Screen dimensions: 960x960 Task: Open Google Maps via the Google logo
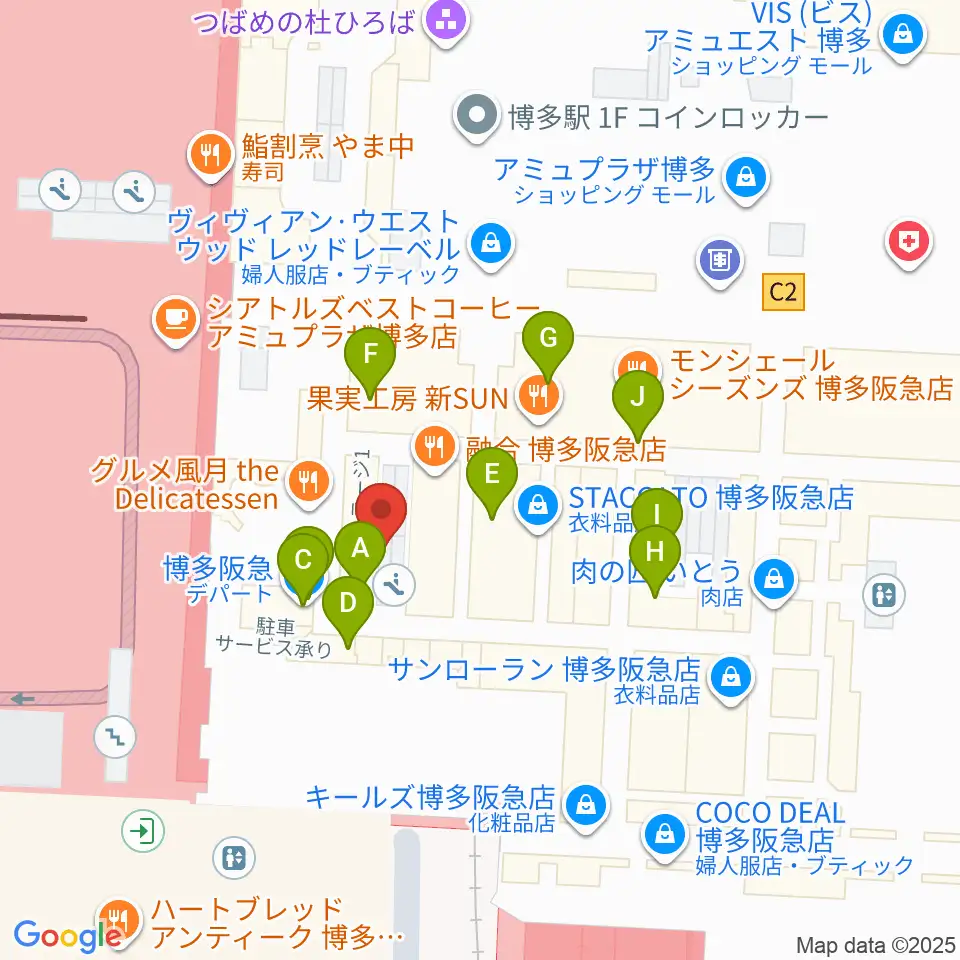(x=67, y=936)
